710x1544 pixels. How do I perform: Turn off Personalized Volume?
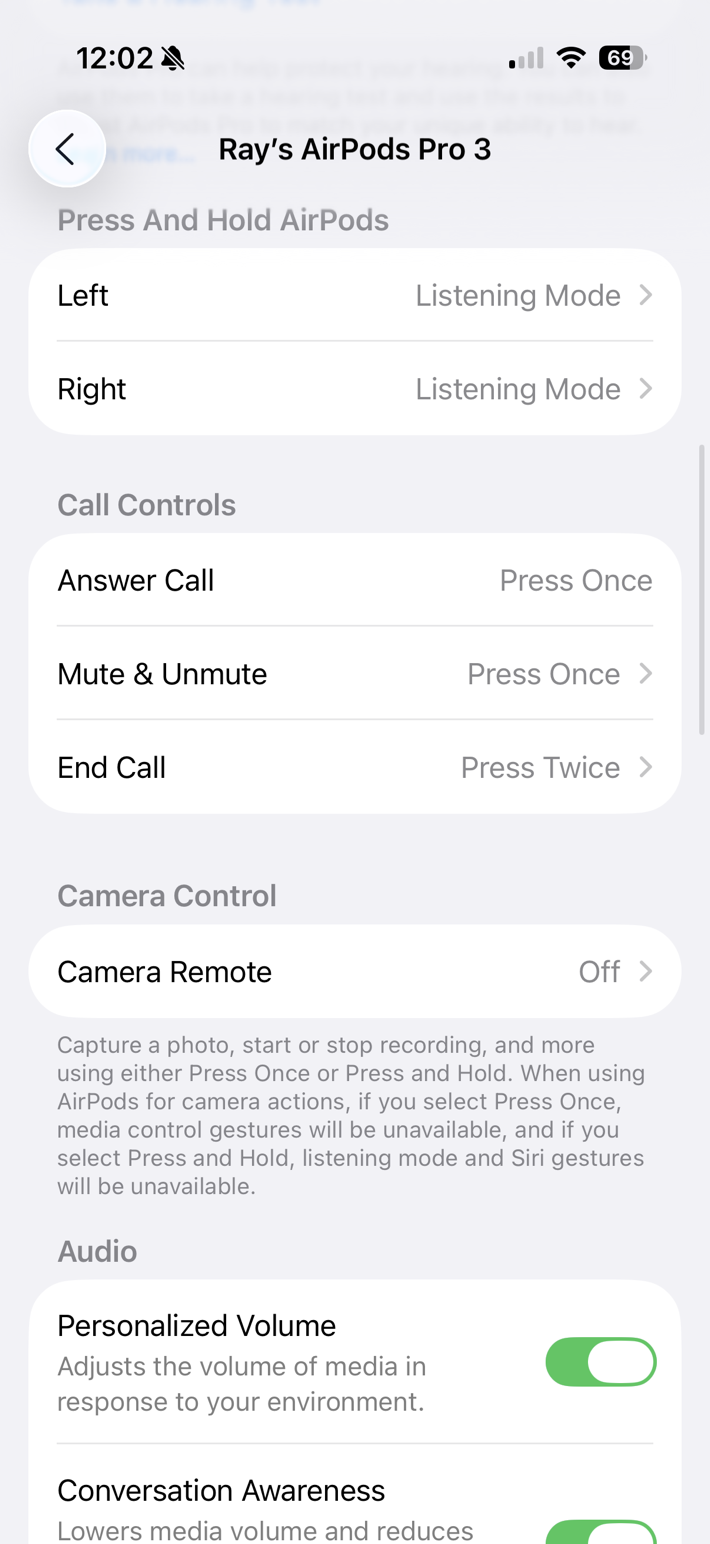(601, 1362)
